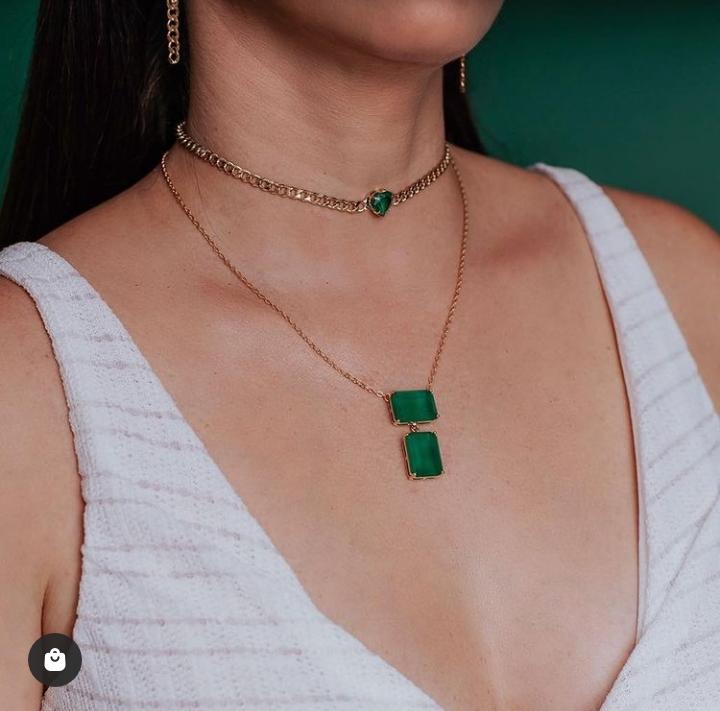Tap the shopping bag icon to view products
720x711 pixels.
tap(55, 660)
